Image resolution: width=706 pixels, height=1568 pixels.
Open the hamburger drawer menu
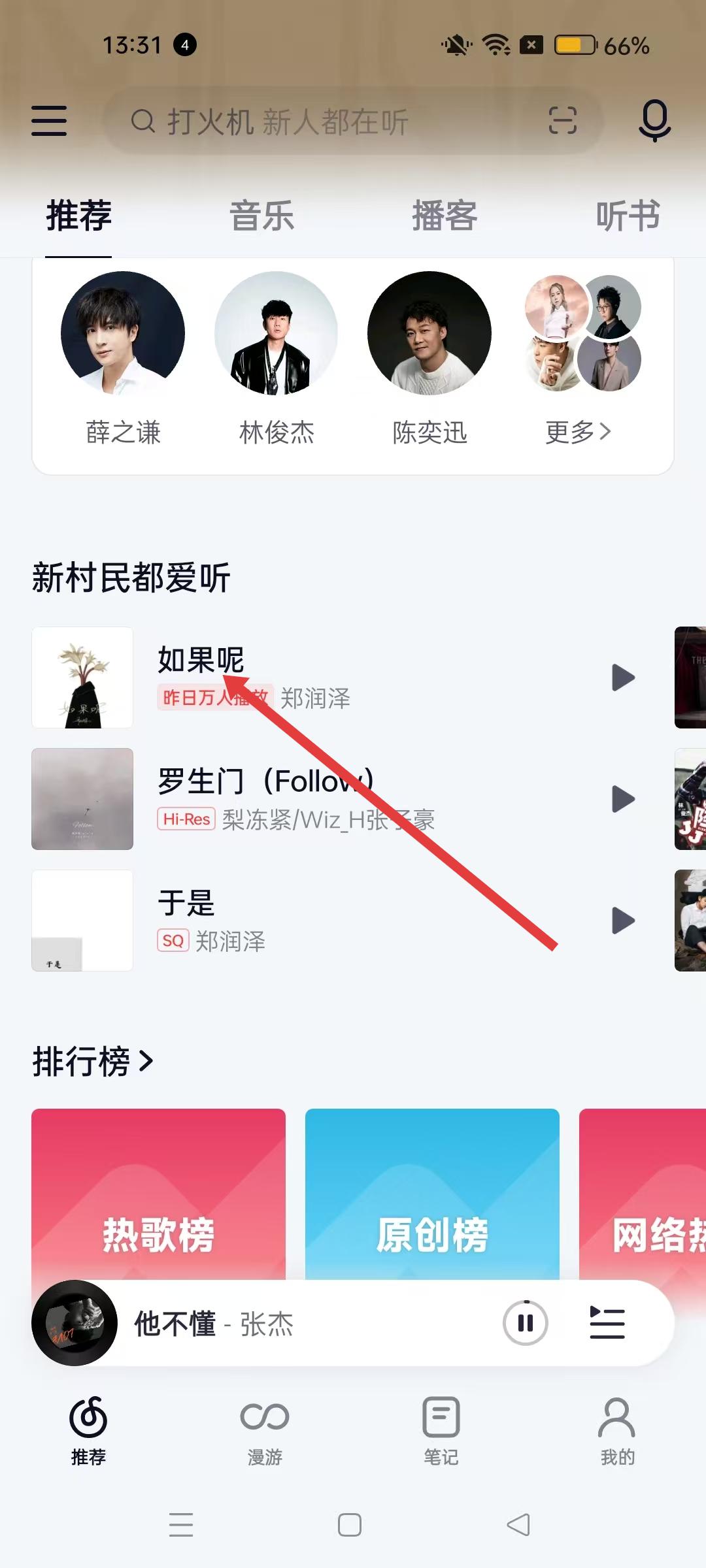49,121
